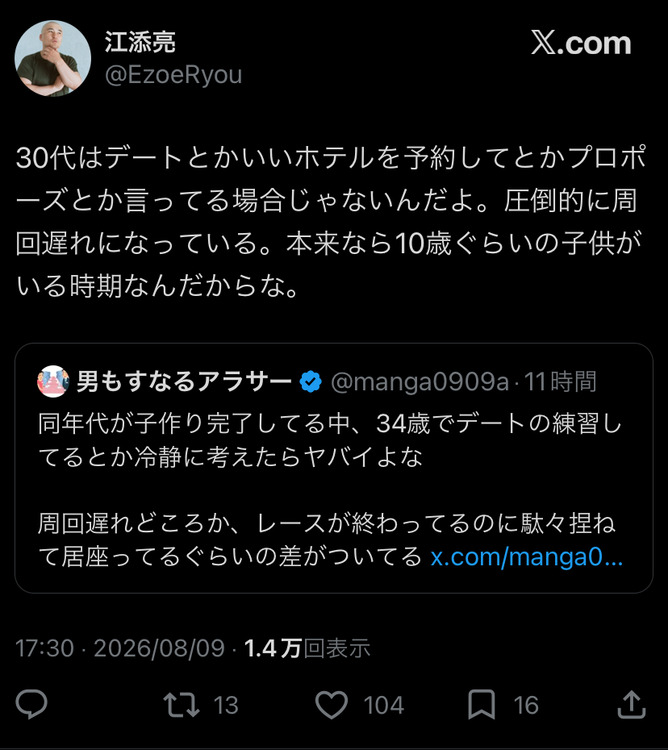Viewport: 668px width, 750px height.
Task: Open the @EzoeRyou profile handle
Action: coord(173,75)
